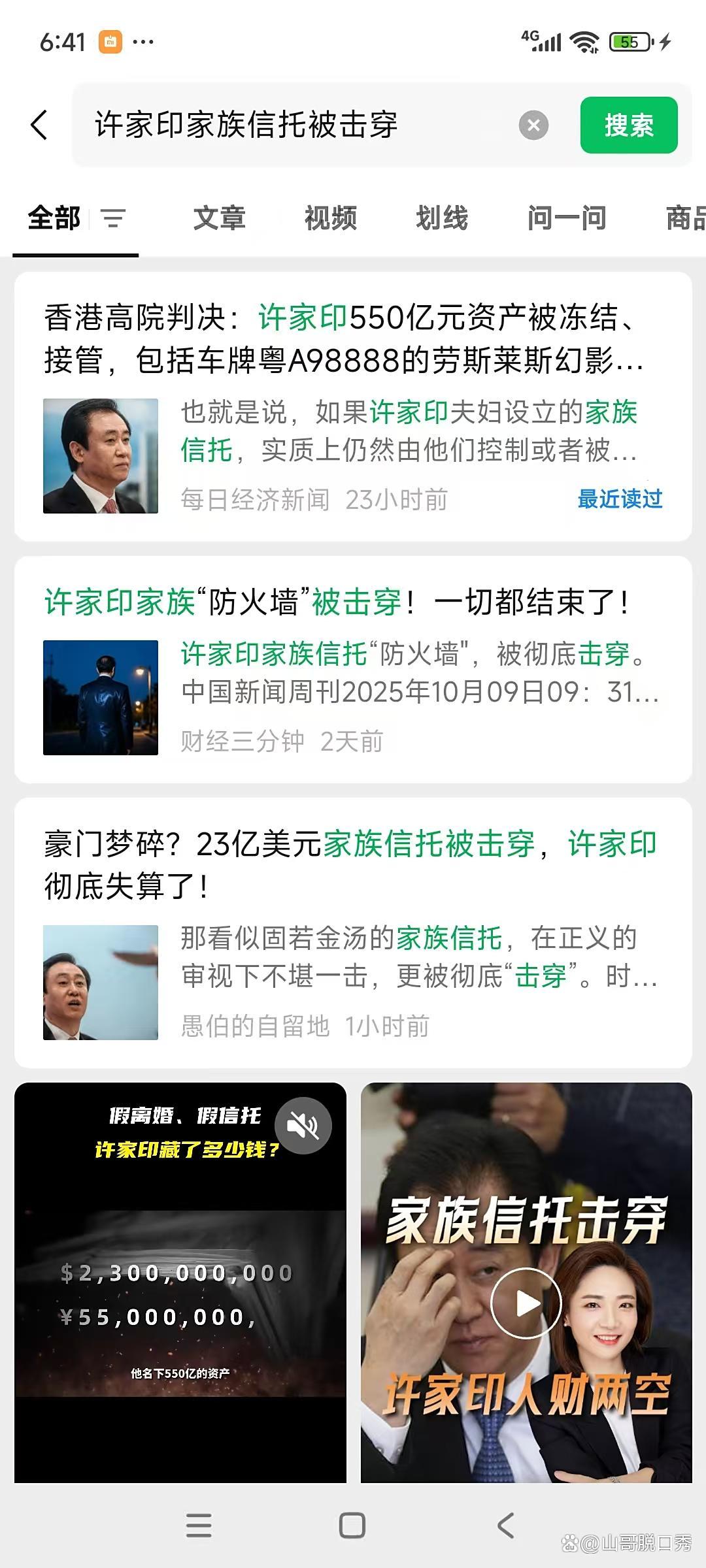The height and width of the screenshot is (1568, 706).
Task: Unmute the 假离婚、假信托 video
Action: (303, 1125)
